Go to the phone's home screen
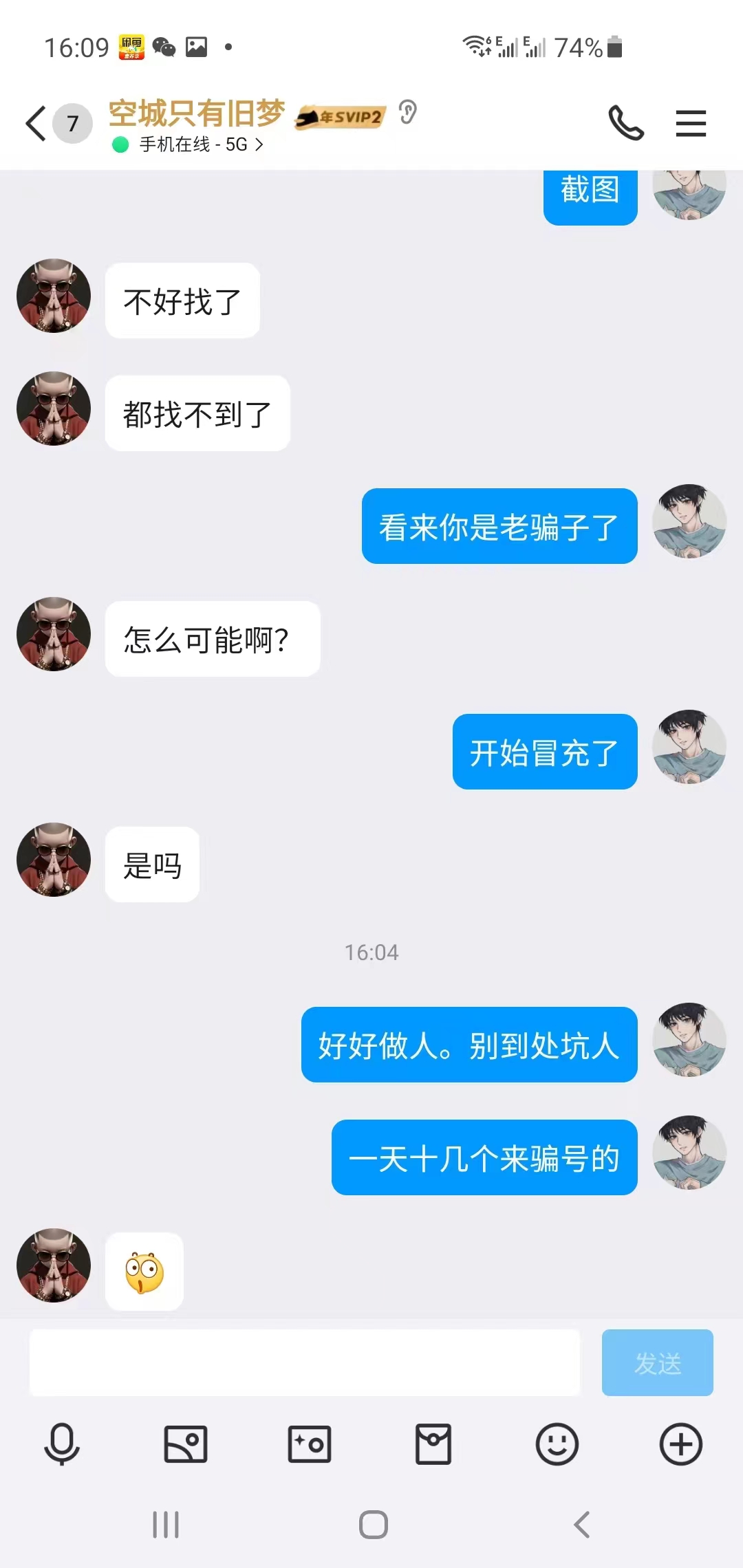Viewport: 743px width, 1568px height. (373, 1525)
